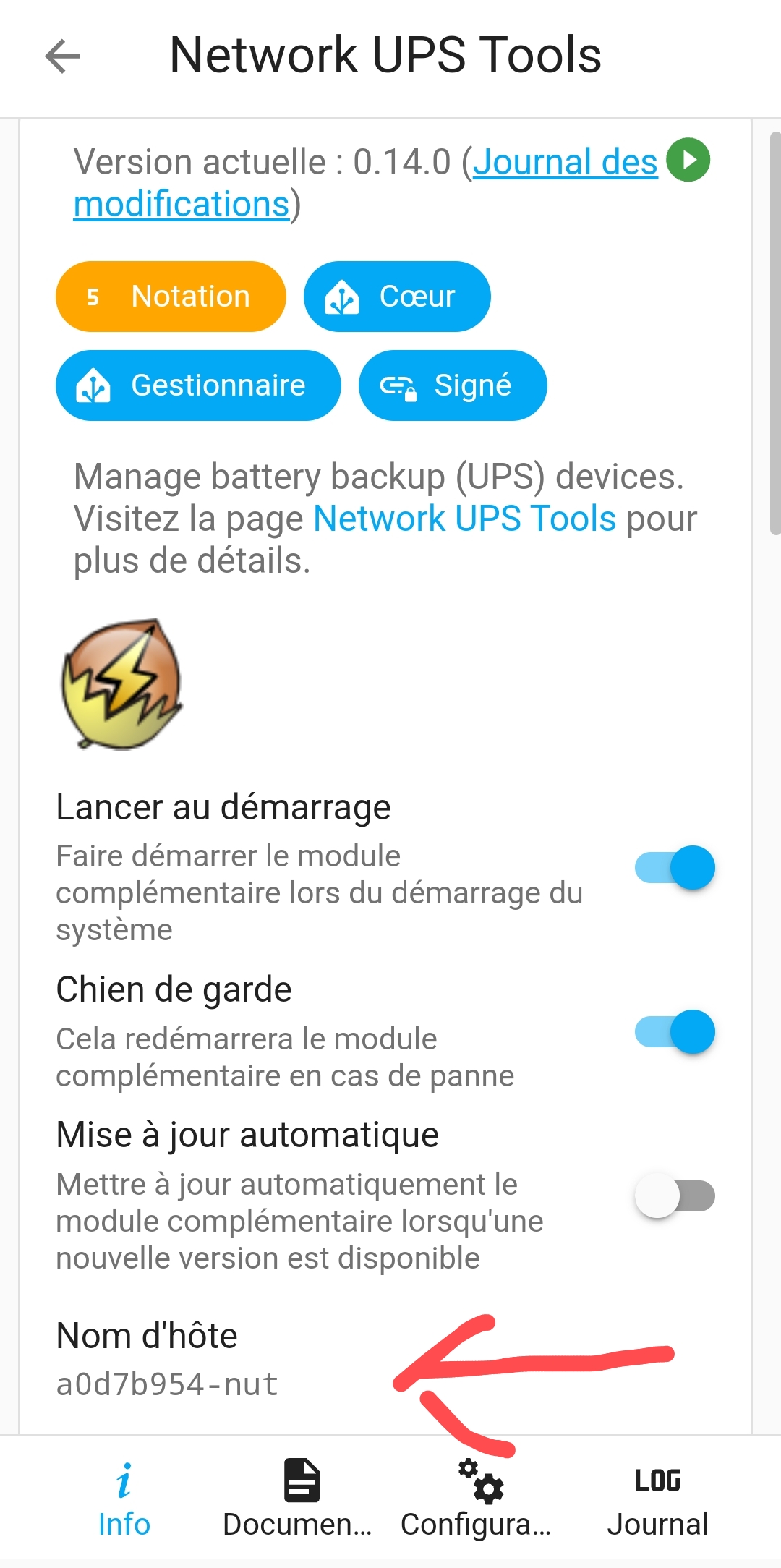Go back using the top-left arrow

62,56
